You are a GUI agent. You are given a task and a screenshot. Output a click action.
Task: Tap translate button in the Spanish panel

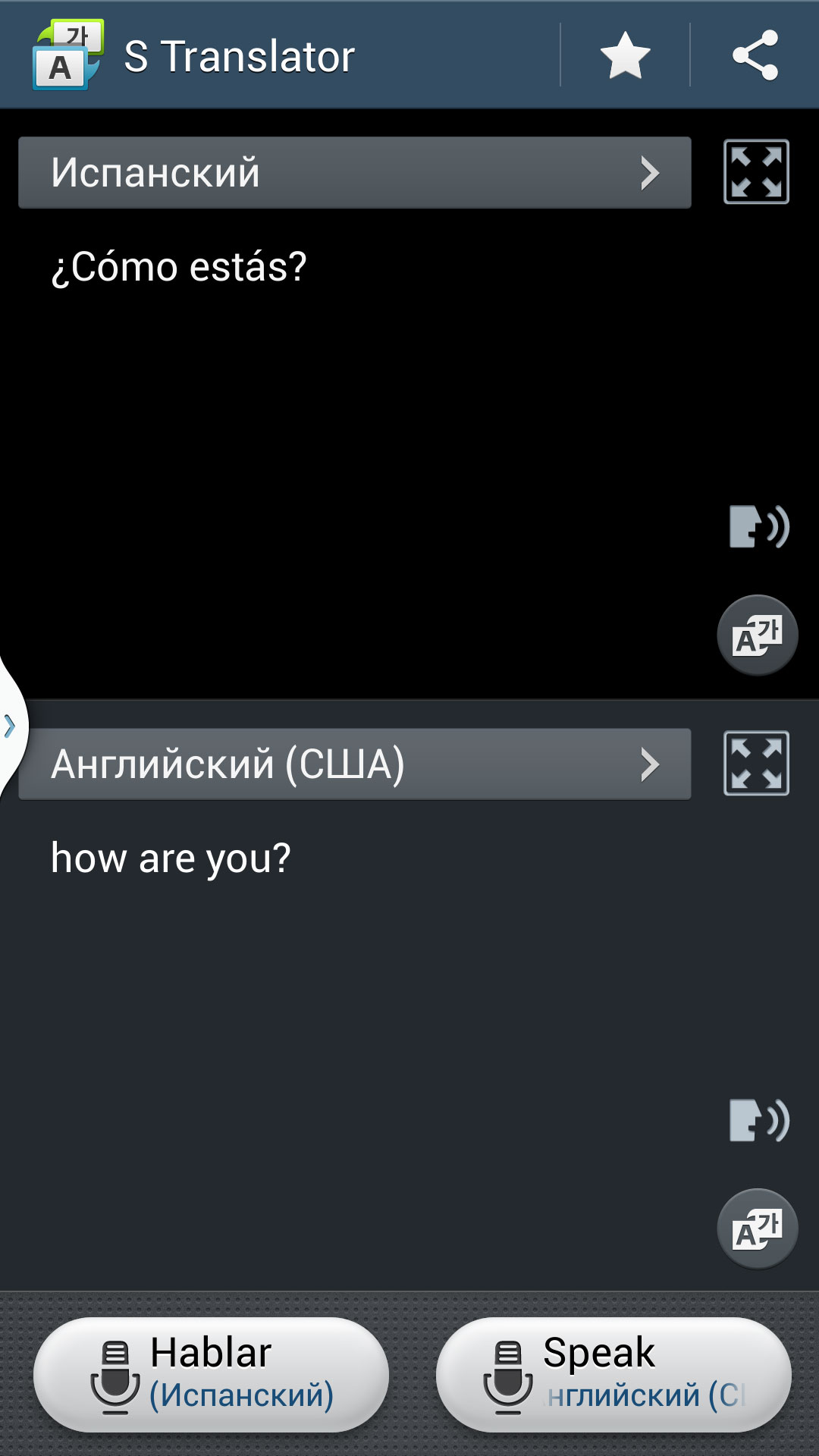758,635
